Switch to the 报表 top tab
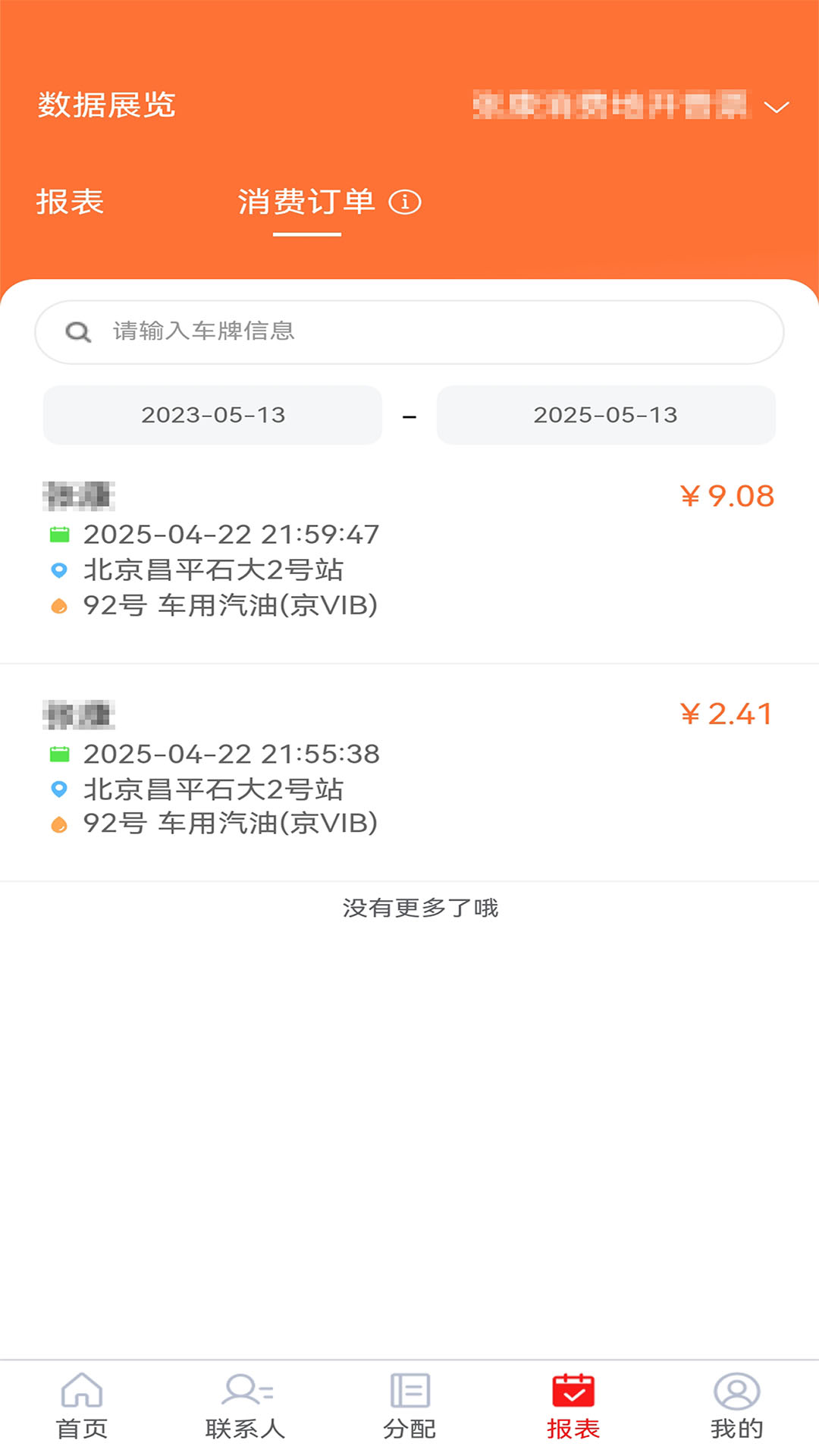This screenshot has height=1456, width=819. [70, 202]
